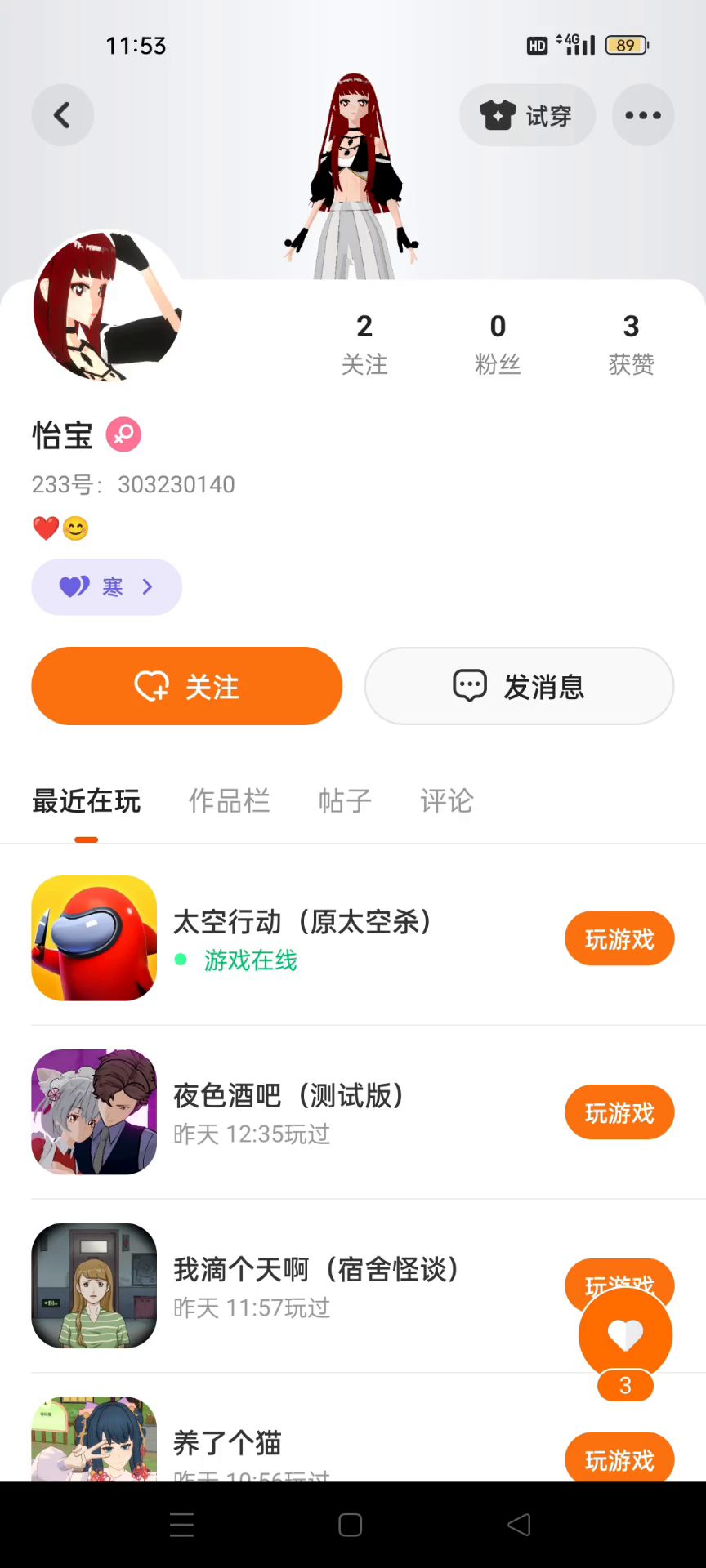
Task: Open the 太空行动 game icon
Action: tap(94, 938)
